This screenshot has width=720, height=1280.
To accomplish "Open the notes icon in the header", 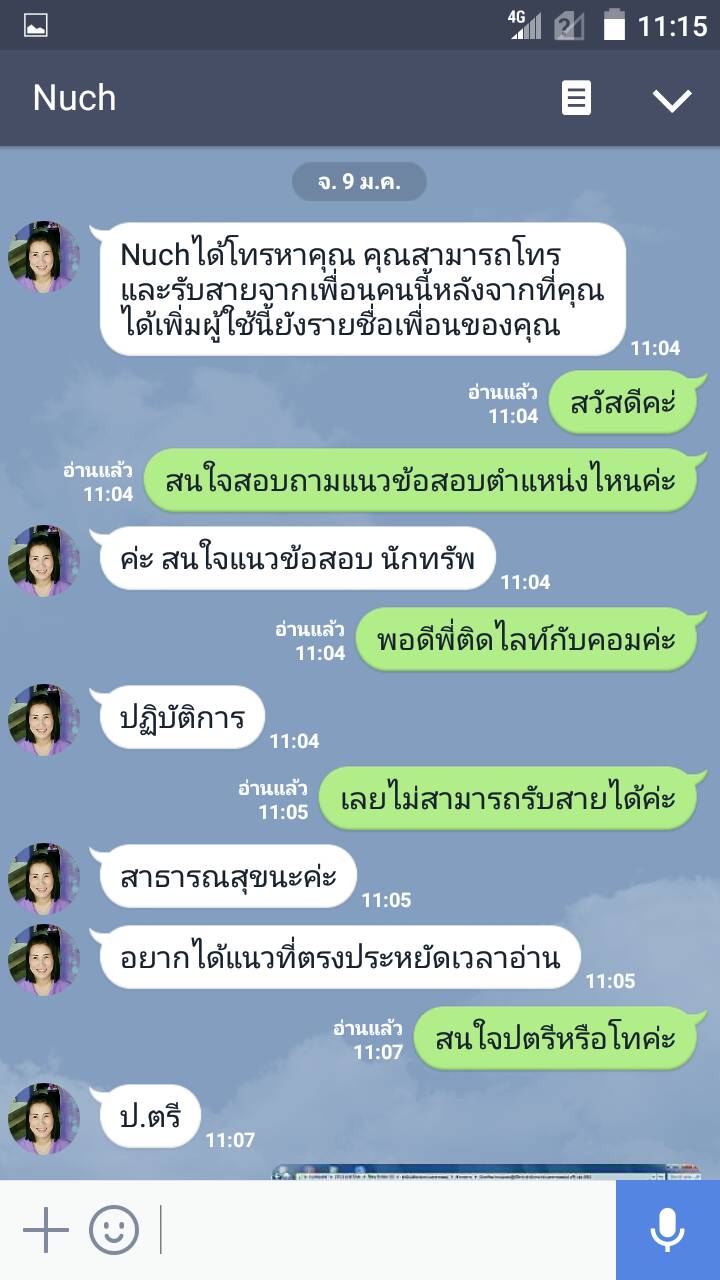I will pos(576,98).
